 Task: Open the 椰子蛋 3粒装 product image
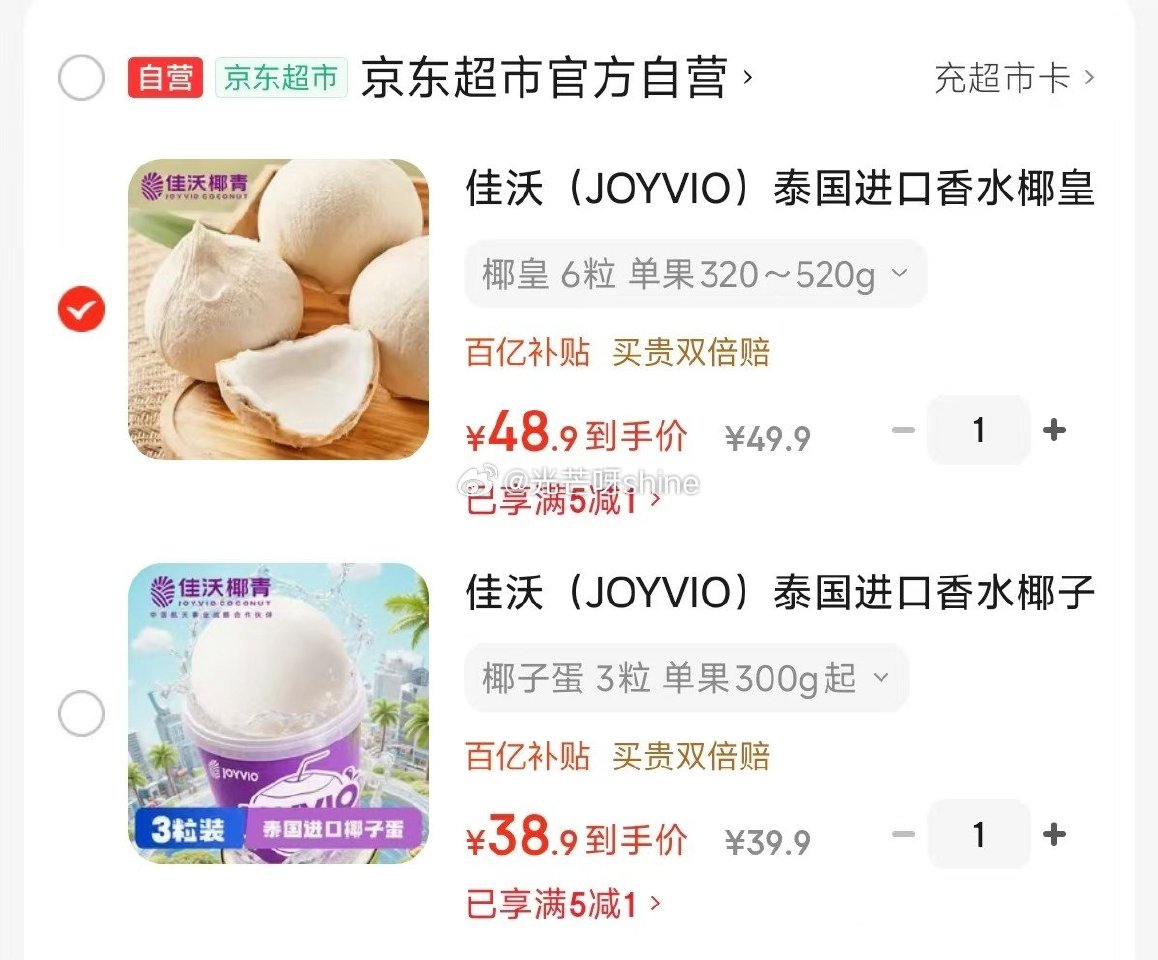point(278,713)
